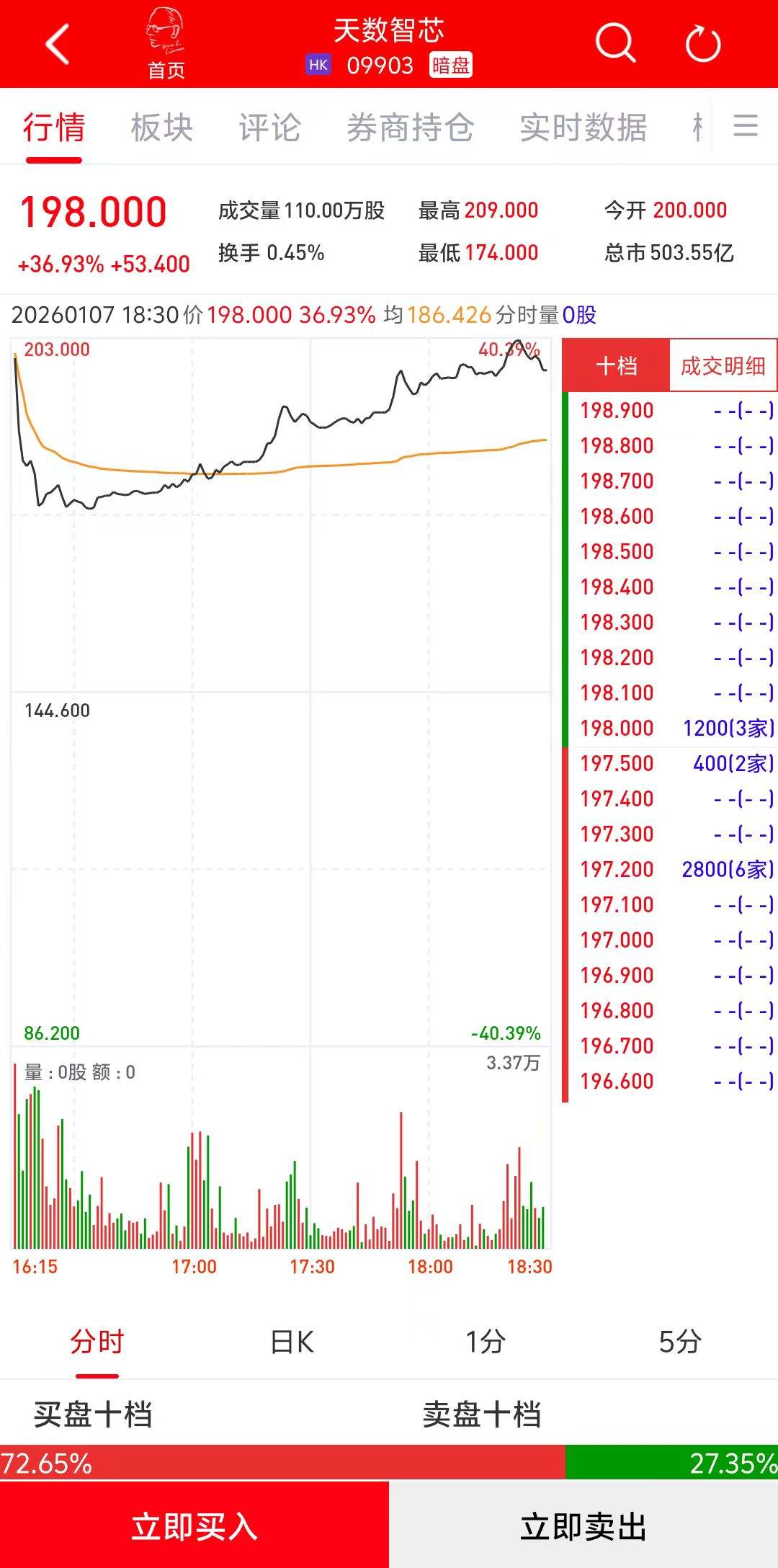The height and width of the screenshot is (1568, 778).
Task: Tap 立即买入 to buy now
Action: coord(194,1526)
